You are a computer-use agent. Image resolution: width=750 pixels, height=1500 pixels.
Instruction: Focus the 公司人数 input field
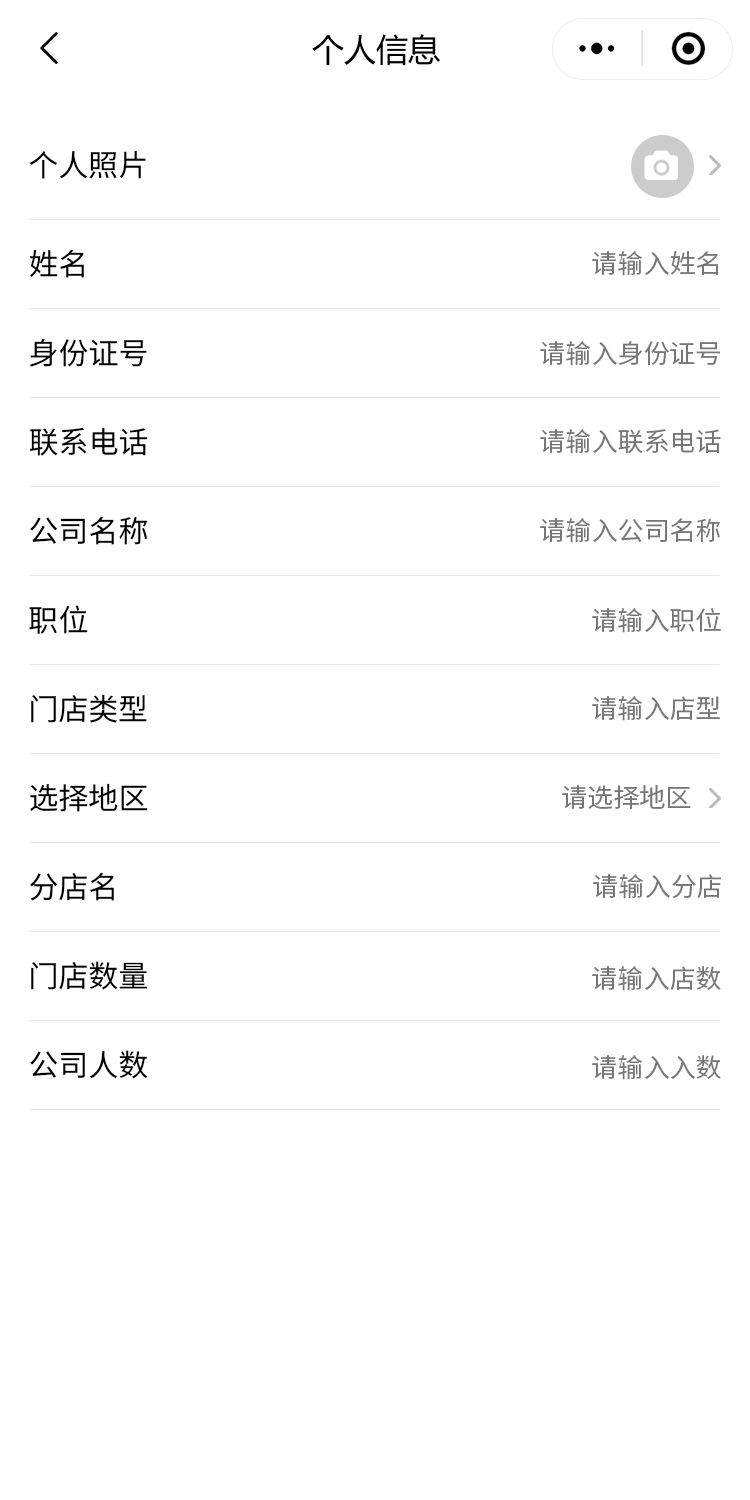(x=655, y=1067)
